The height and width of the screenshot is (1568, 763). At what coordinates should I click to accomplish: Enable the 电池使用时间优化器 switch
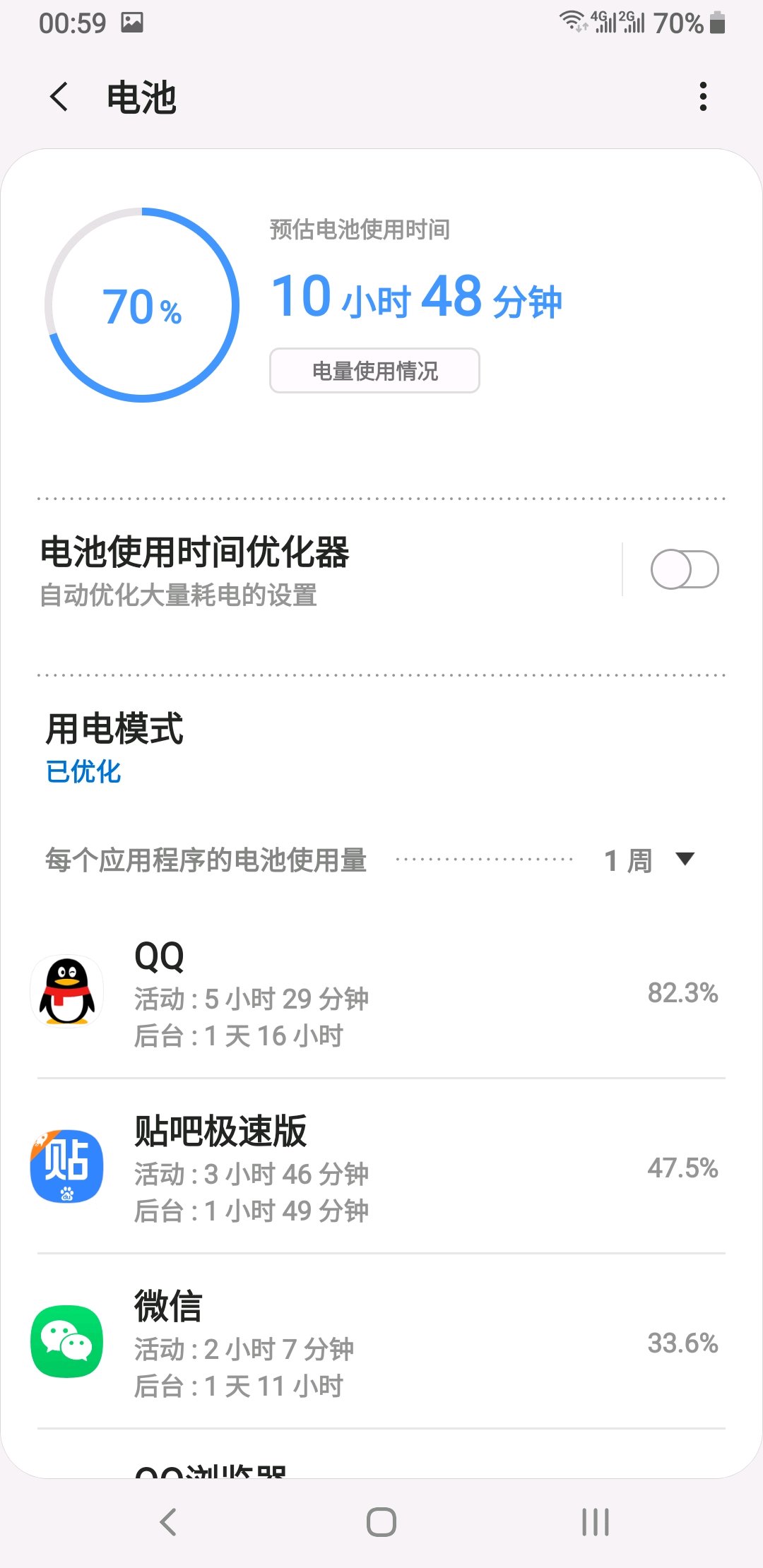[684, 570]
